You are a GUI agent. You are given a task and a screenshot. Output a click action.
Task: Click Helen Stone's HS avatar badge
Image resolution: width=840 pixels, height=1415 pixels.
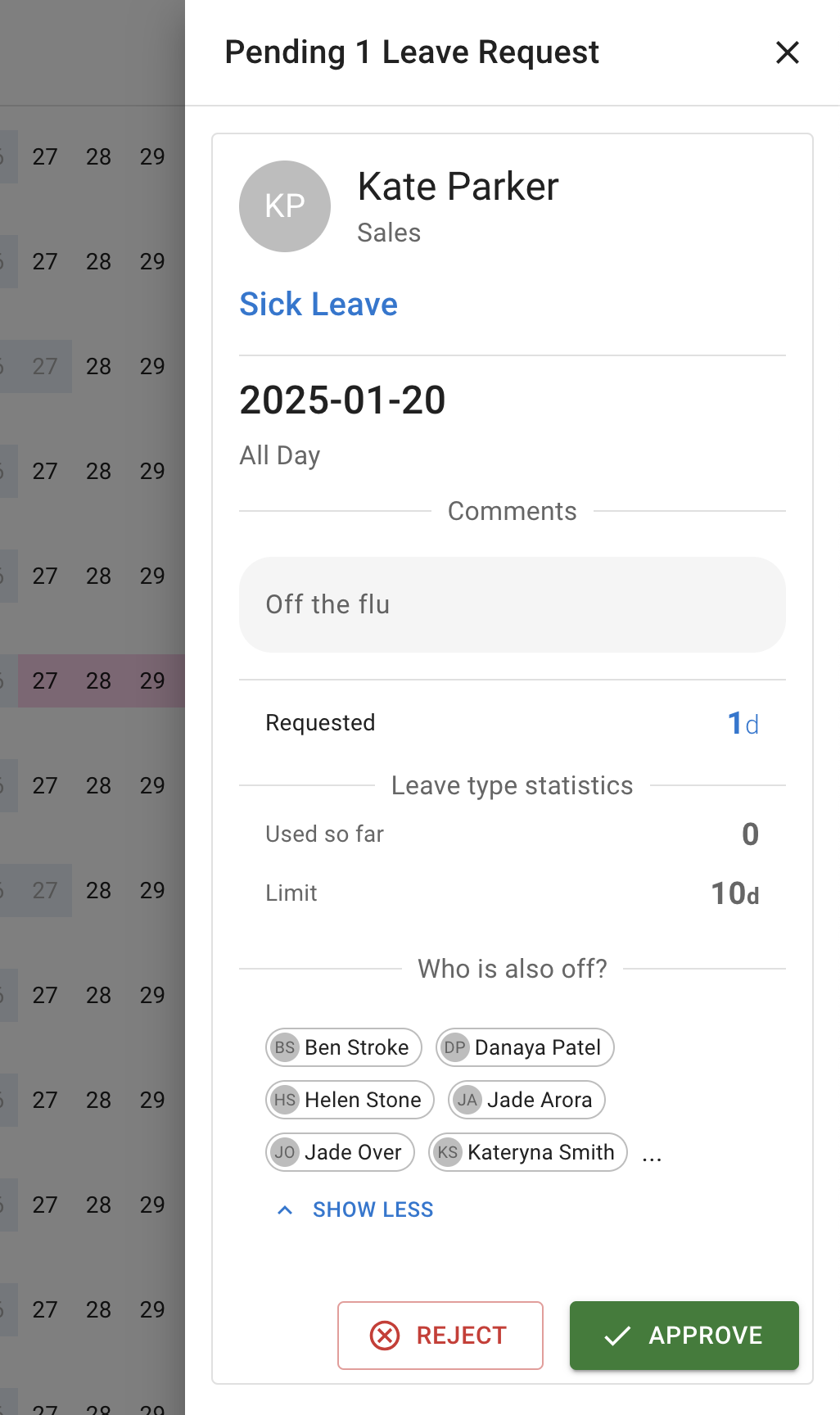point(284,1100)
